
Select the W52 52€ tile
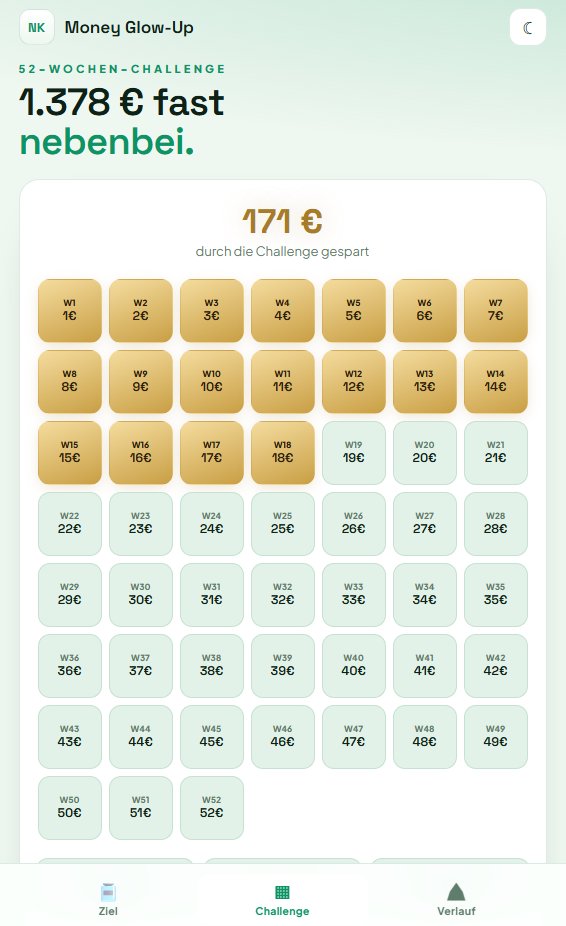212,808
